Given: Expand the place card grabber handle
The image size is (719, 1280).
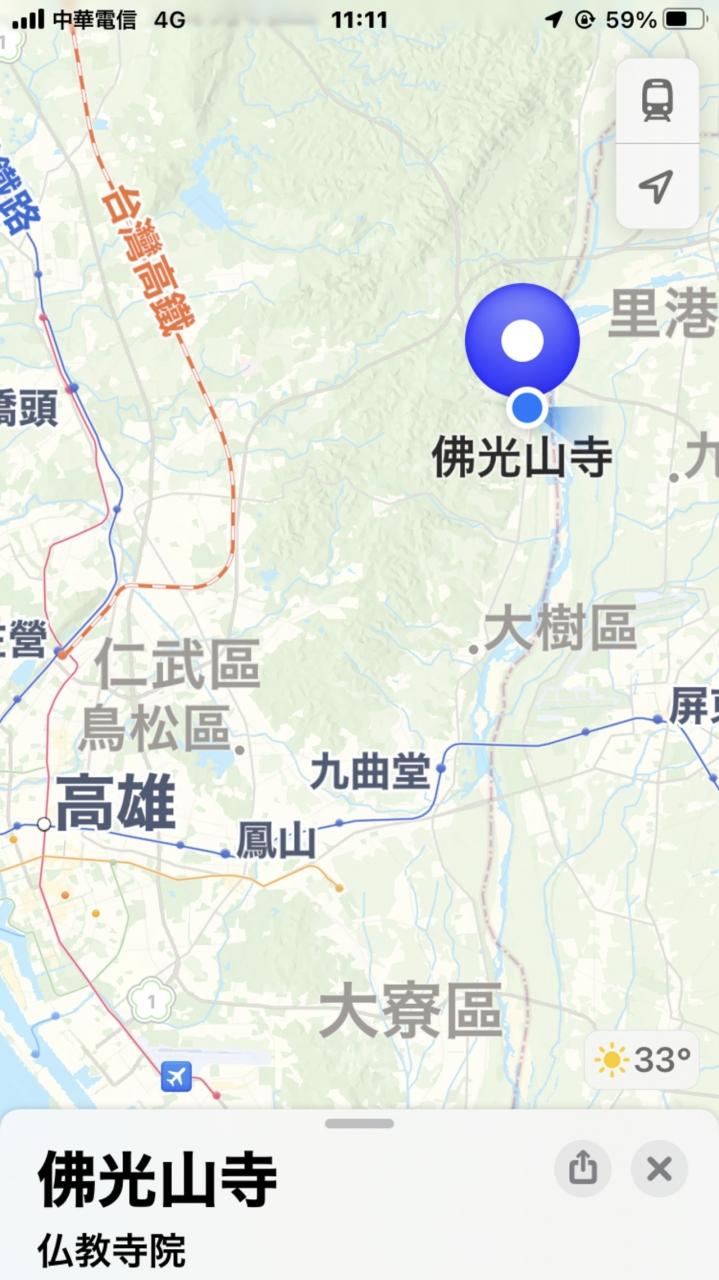Looking at the screenshot, I should click(x=359, y=1123).
